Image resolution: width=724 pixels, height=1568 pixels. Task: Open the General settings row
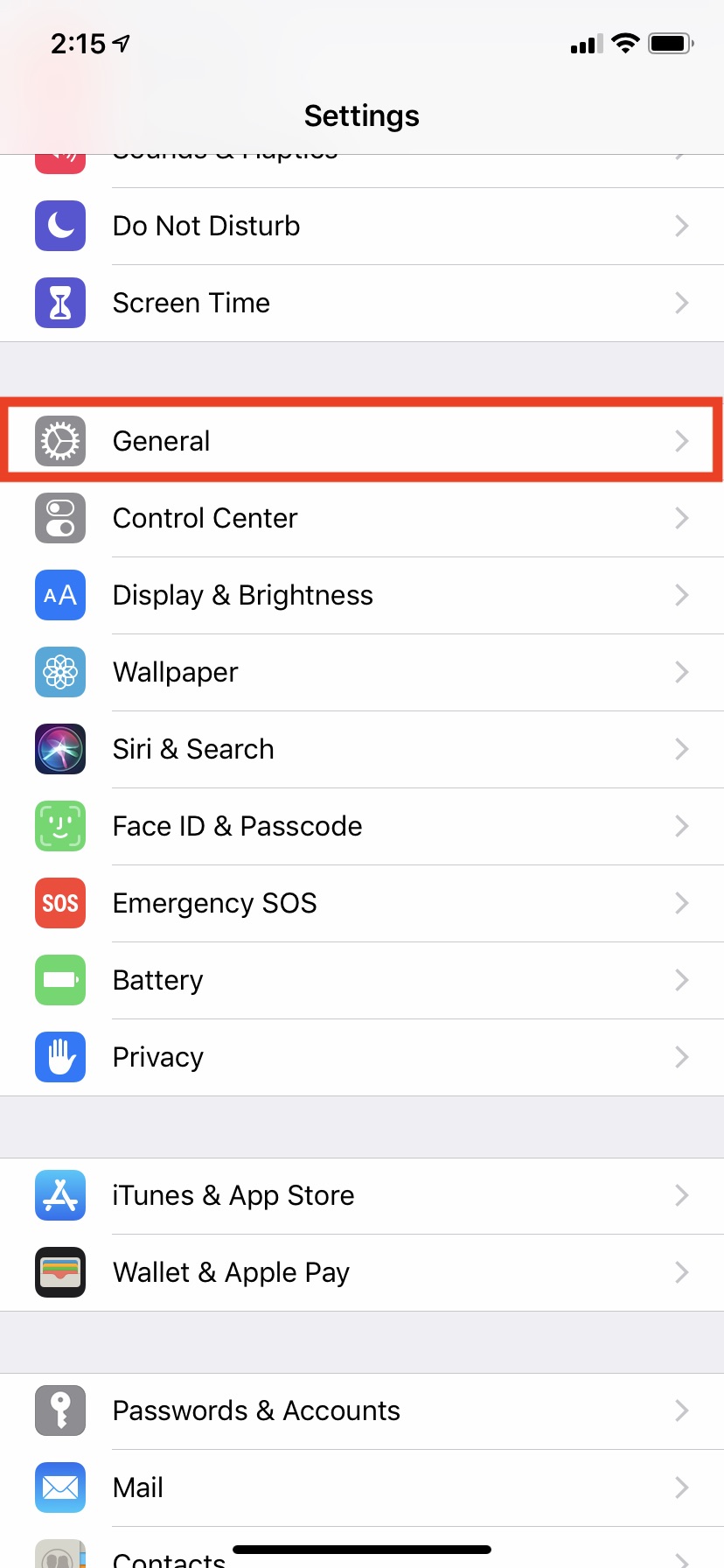click(362, 441)
